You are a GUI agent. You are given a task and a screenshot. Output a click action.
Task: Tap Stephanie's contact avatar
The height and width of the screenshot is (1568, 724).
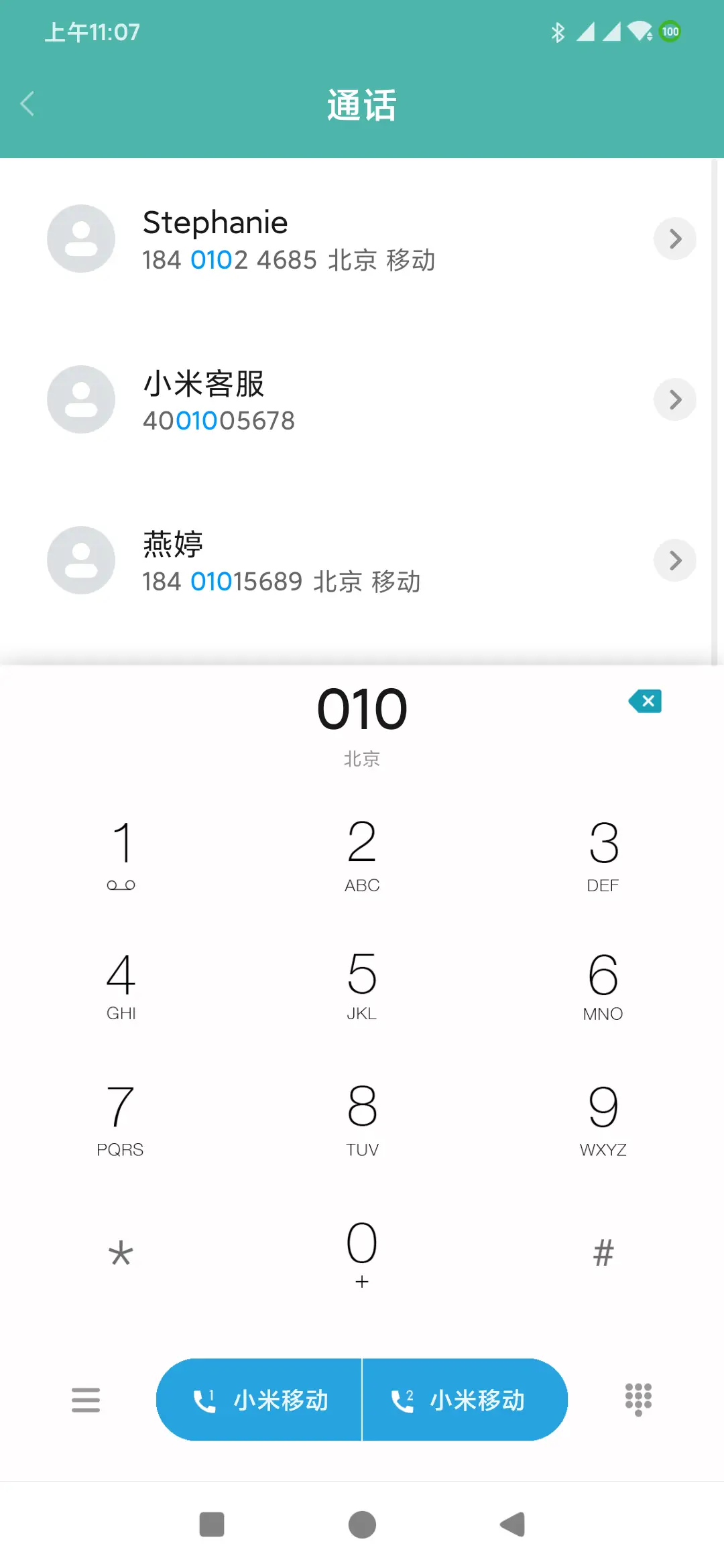[80, 239]
